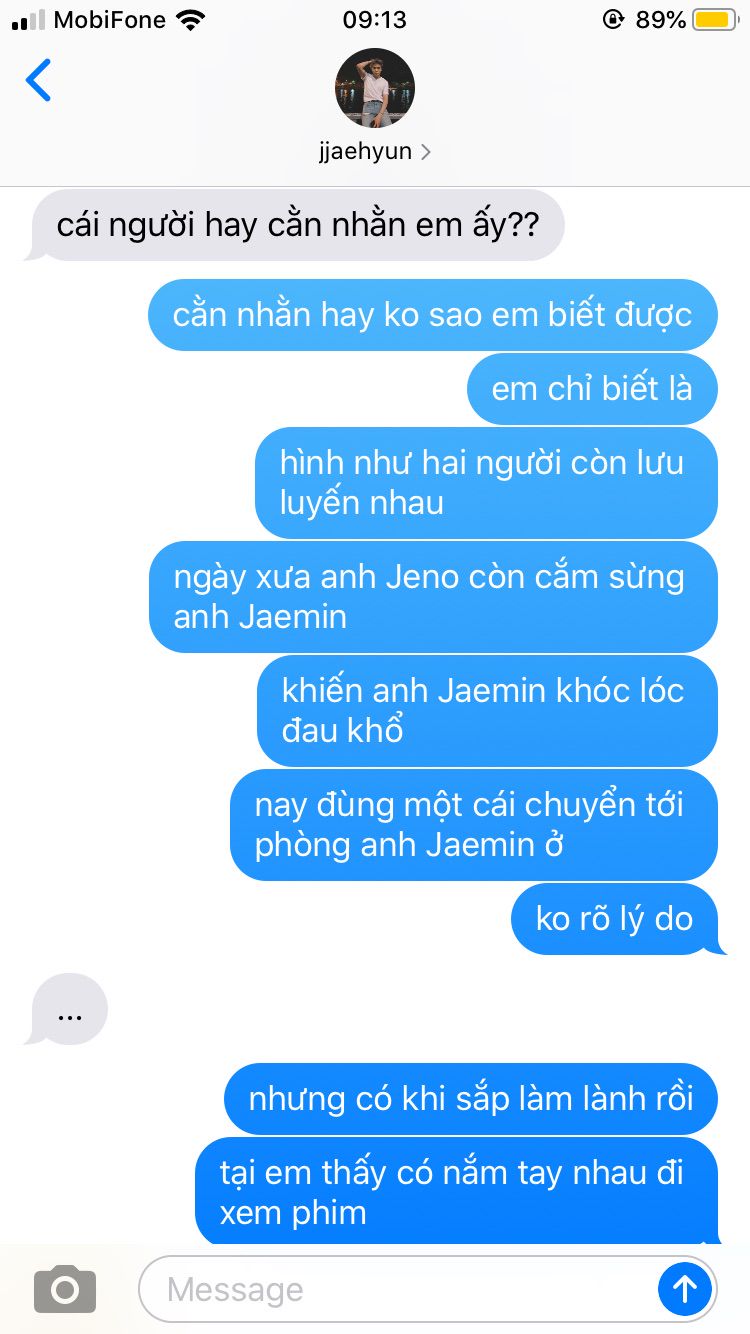Send the message with the arrow button

point(685,1289)
